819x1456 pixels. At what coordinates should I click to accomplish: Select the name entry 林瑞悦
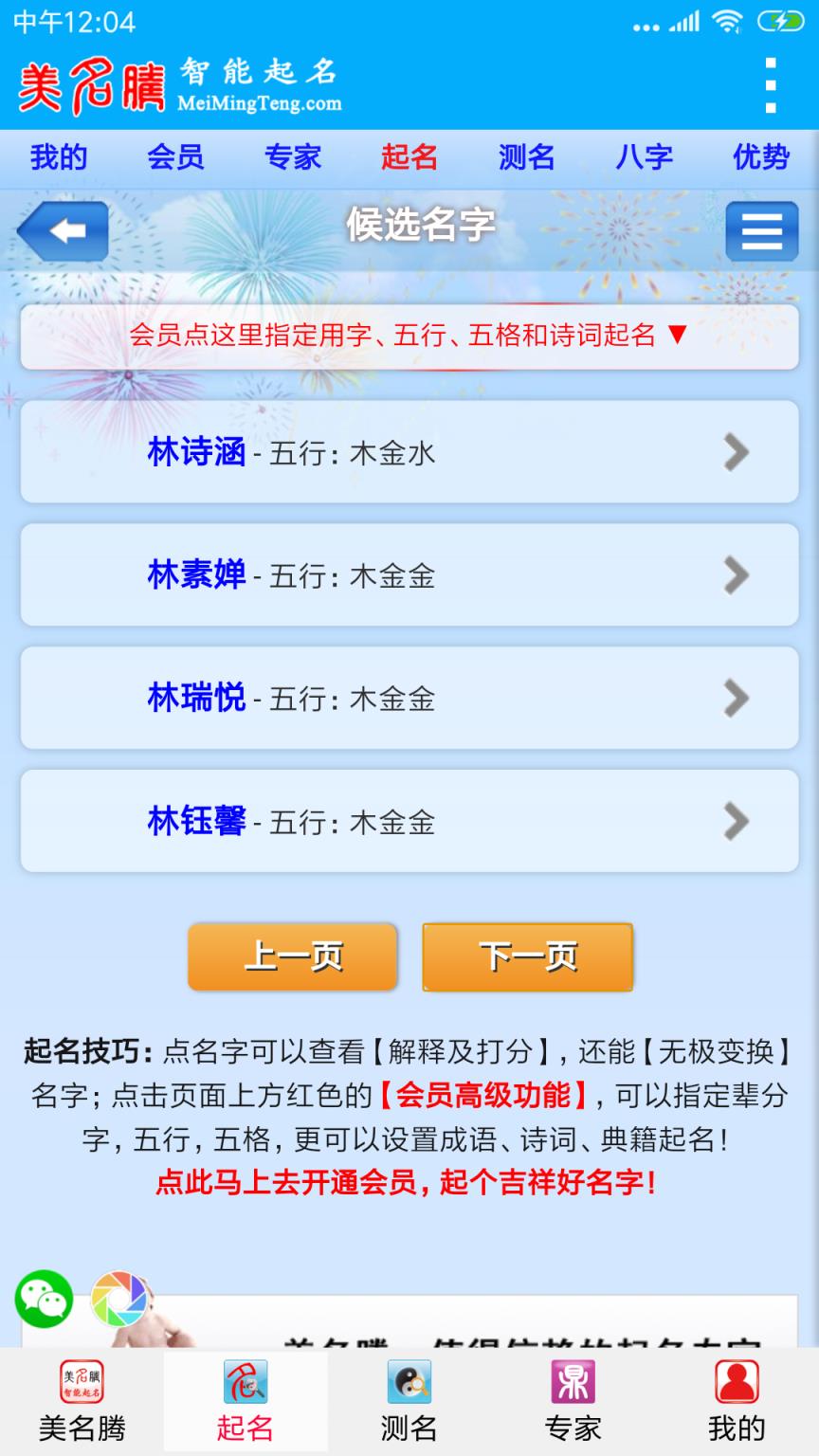pos(409,699)
